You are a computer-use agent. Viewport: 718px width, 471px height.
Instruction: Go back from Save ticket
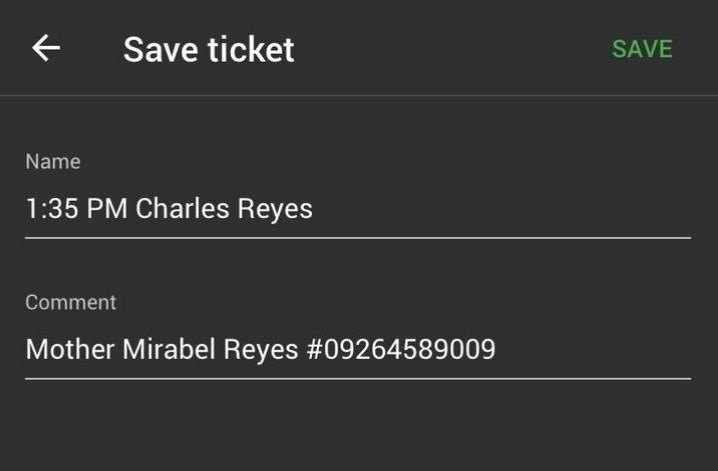46,48
